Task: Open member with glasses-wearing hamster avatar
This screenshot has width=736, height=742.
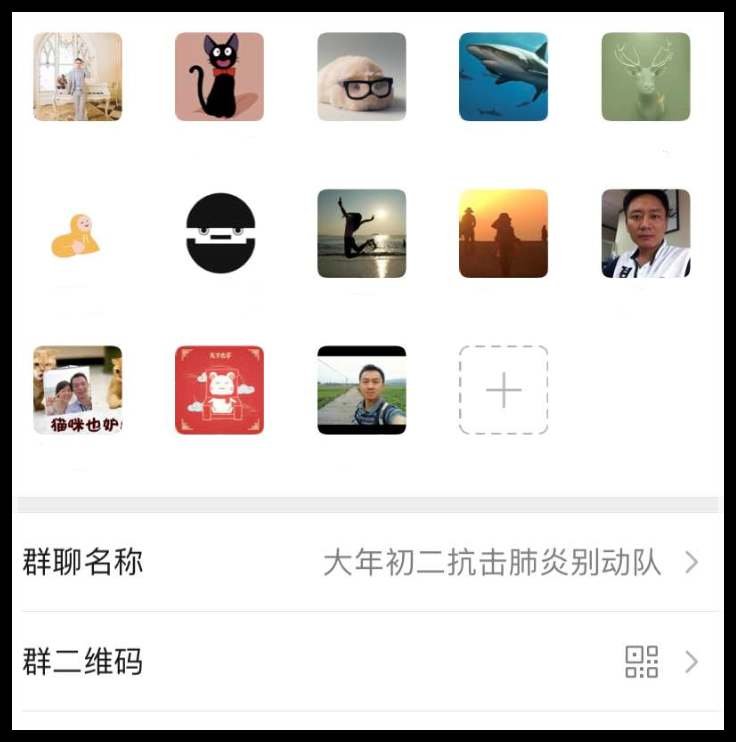Action: point(361,77)
